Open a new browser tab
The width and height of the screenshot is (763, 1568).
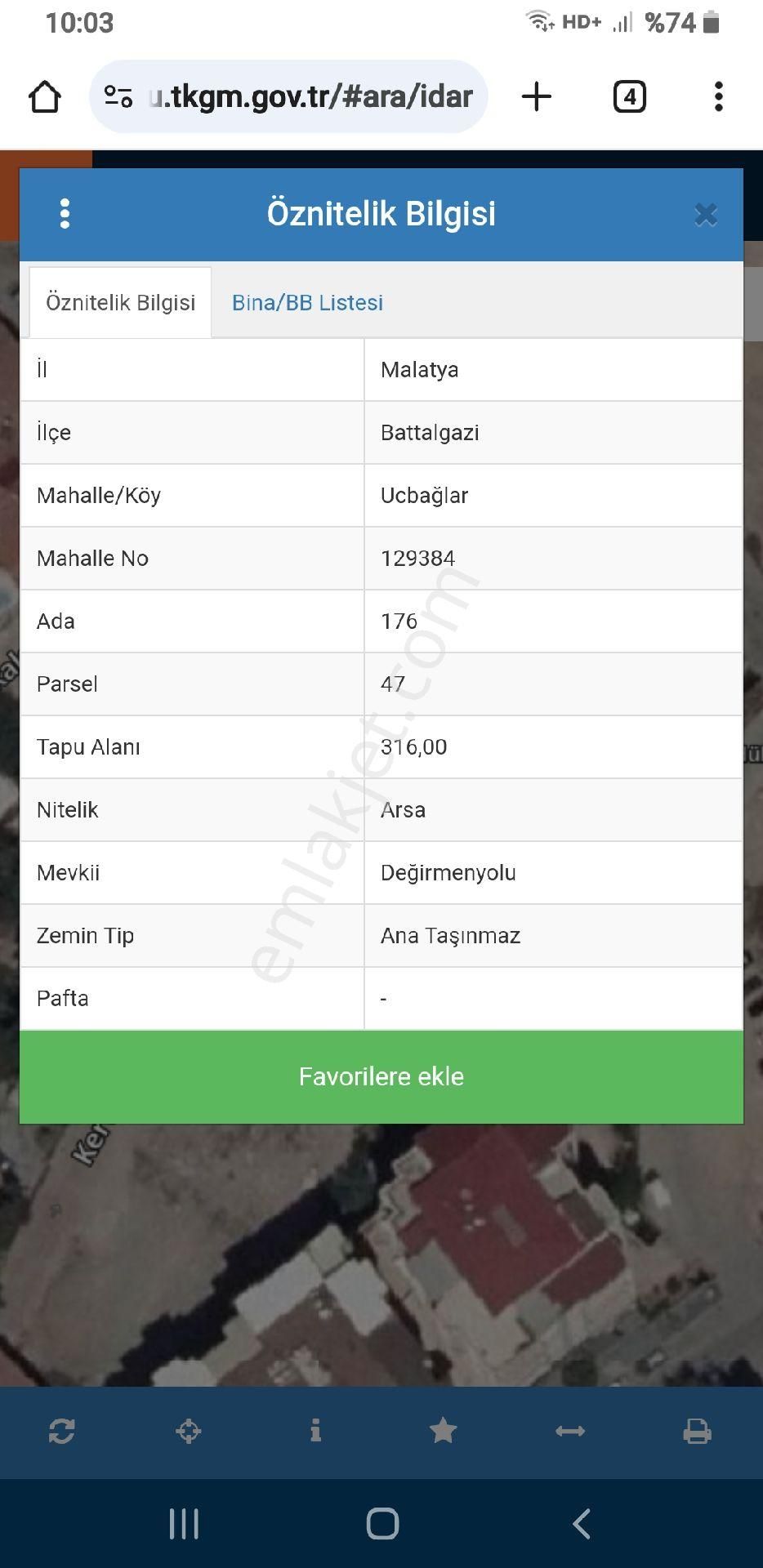click(537, 97)
